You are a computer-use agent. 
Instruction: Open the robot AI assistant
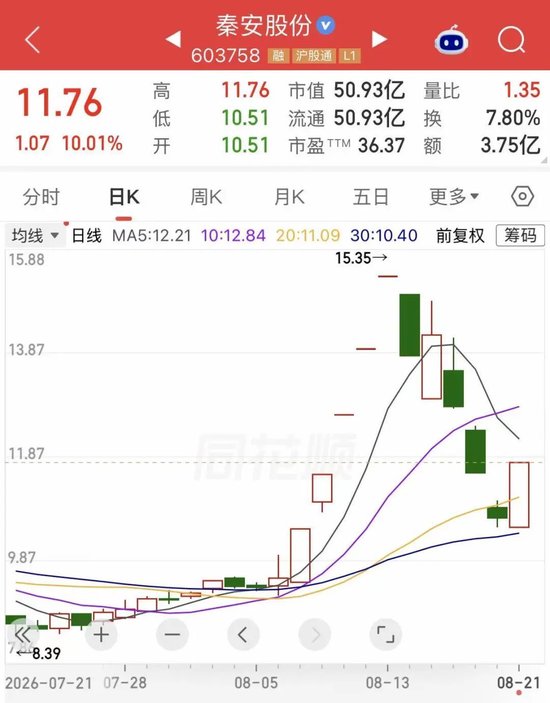[x=451, y=39]
